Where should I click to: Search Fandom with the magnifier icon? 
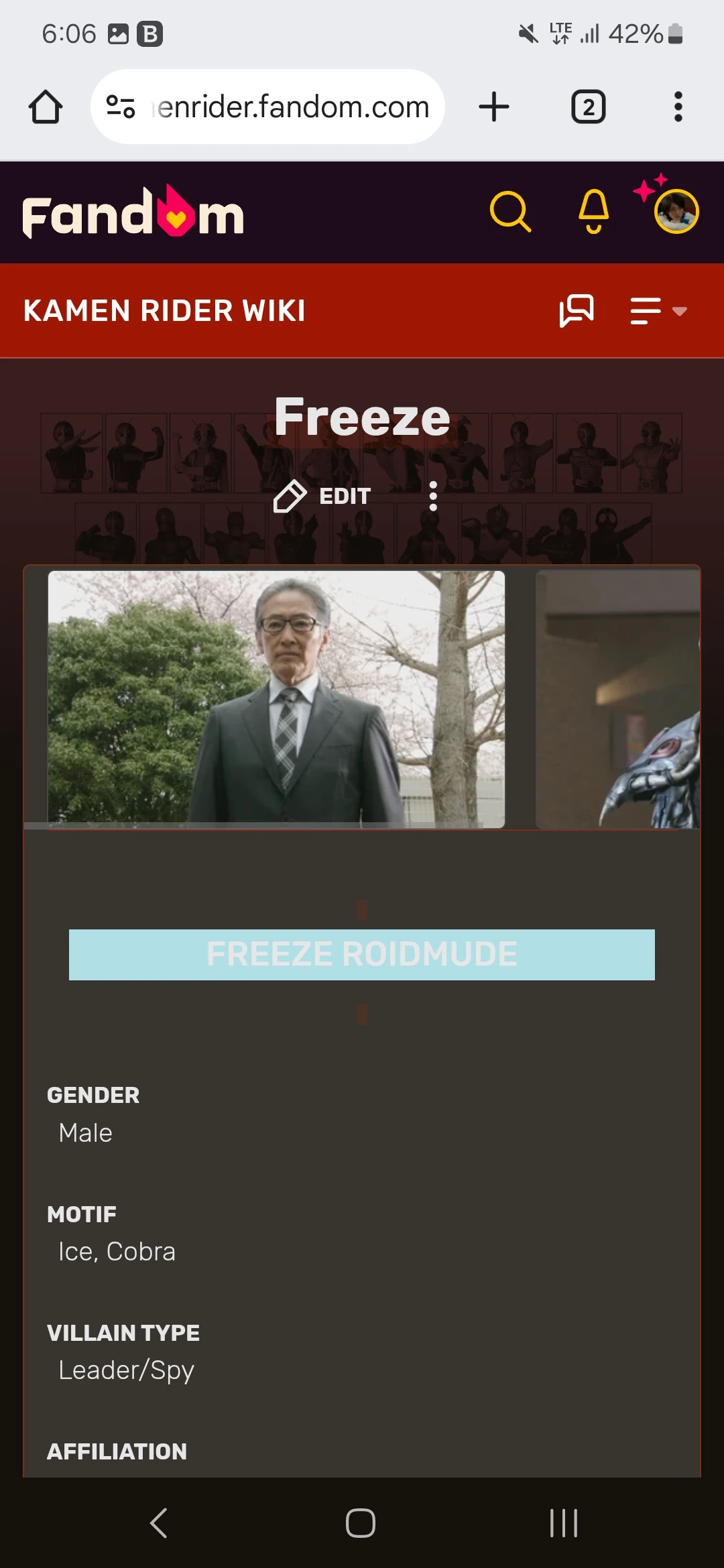tap(510, 212)
